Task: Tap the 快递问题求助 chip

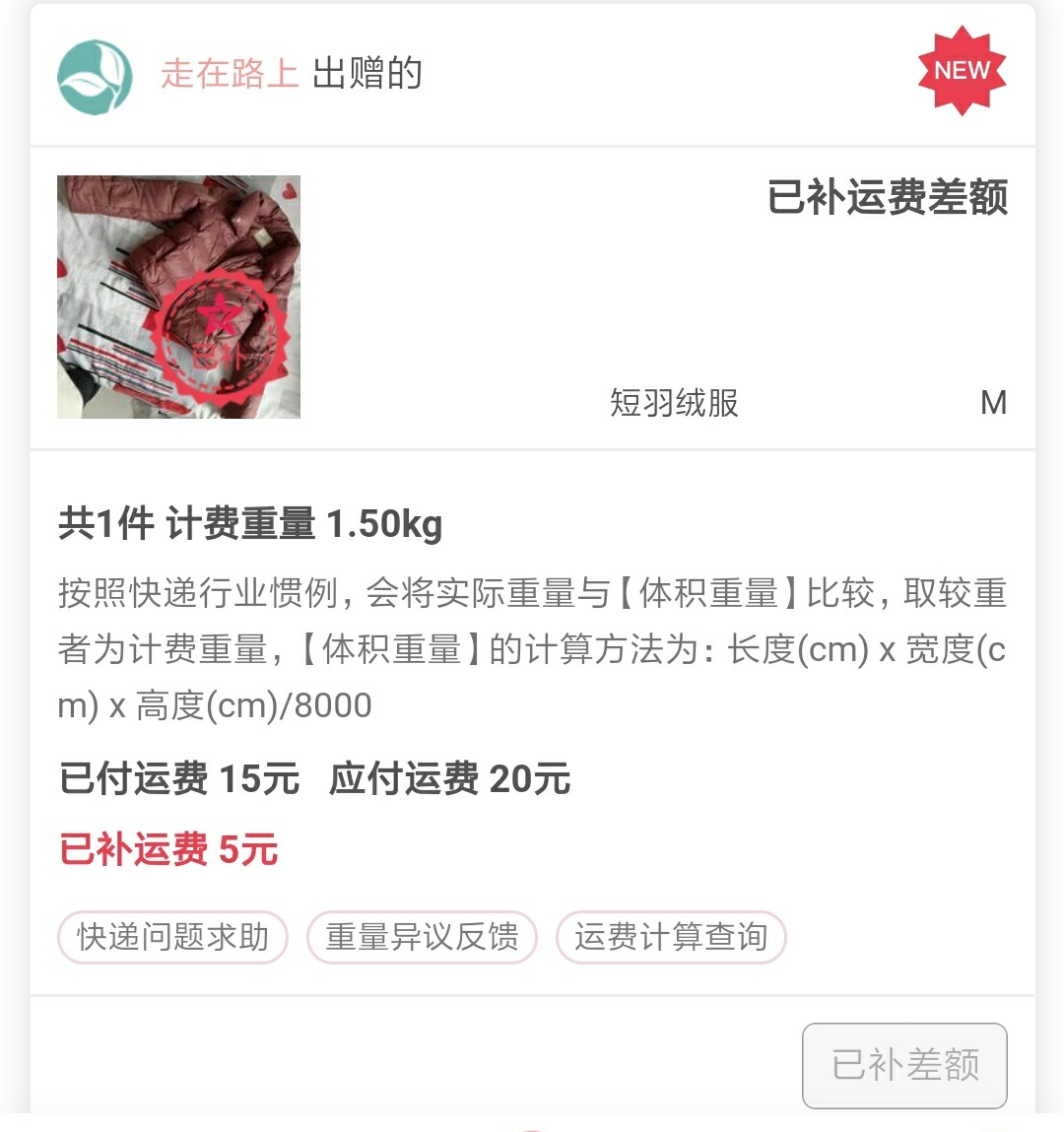Action: [172, 936]
